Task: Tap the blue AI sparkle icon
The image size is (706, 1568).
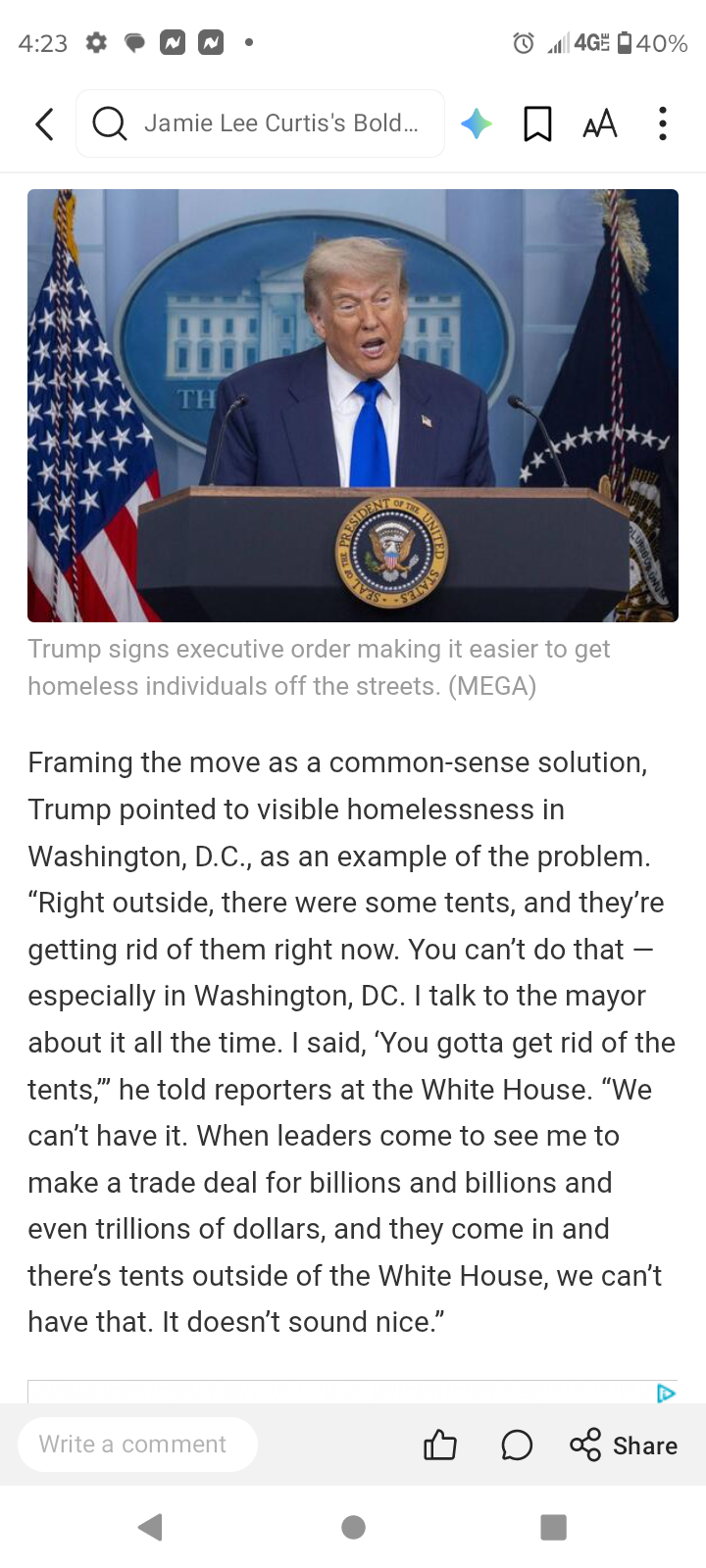Action: tap(477, 123)
